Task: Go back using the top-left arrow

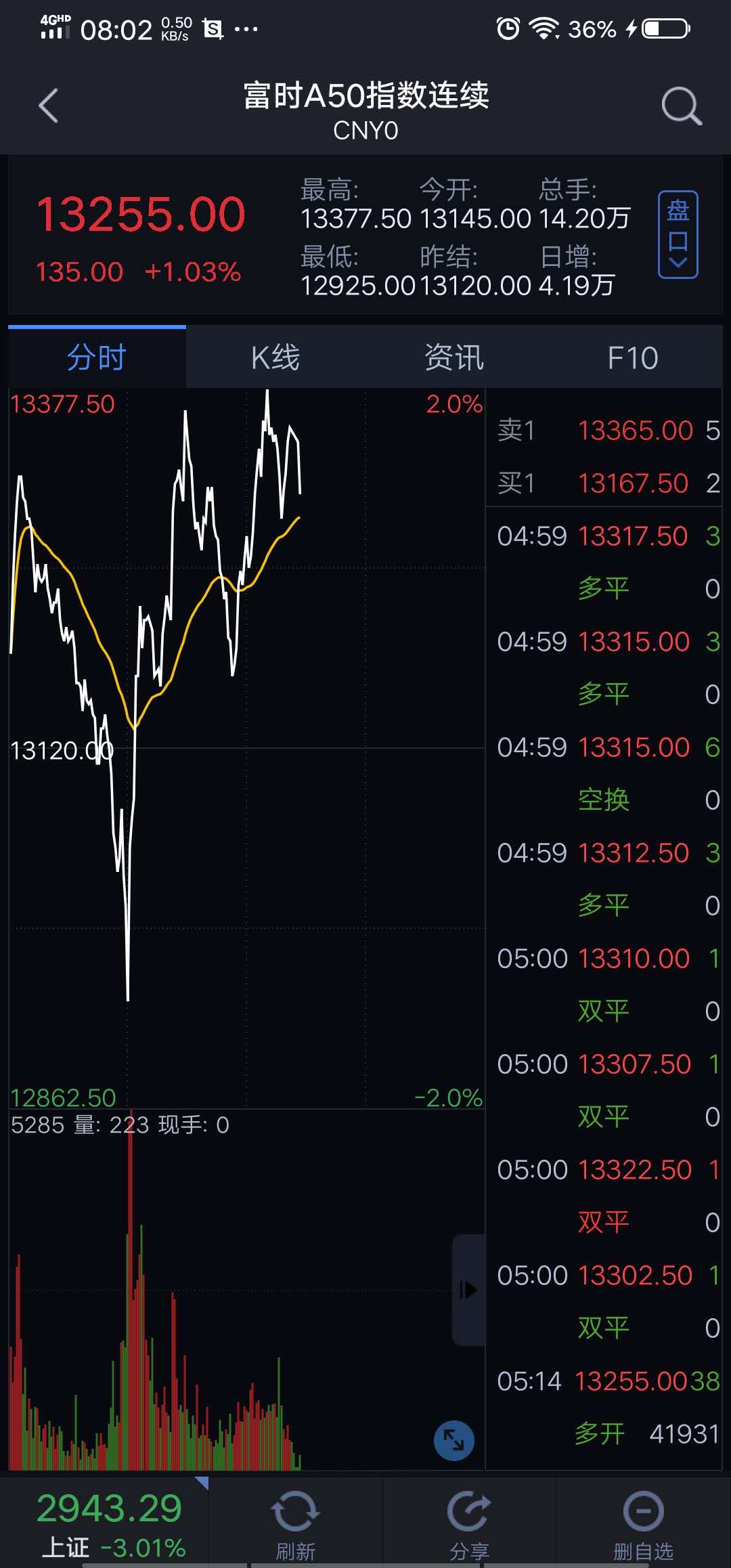Action: point(48,106)
